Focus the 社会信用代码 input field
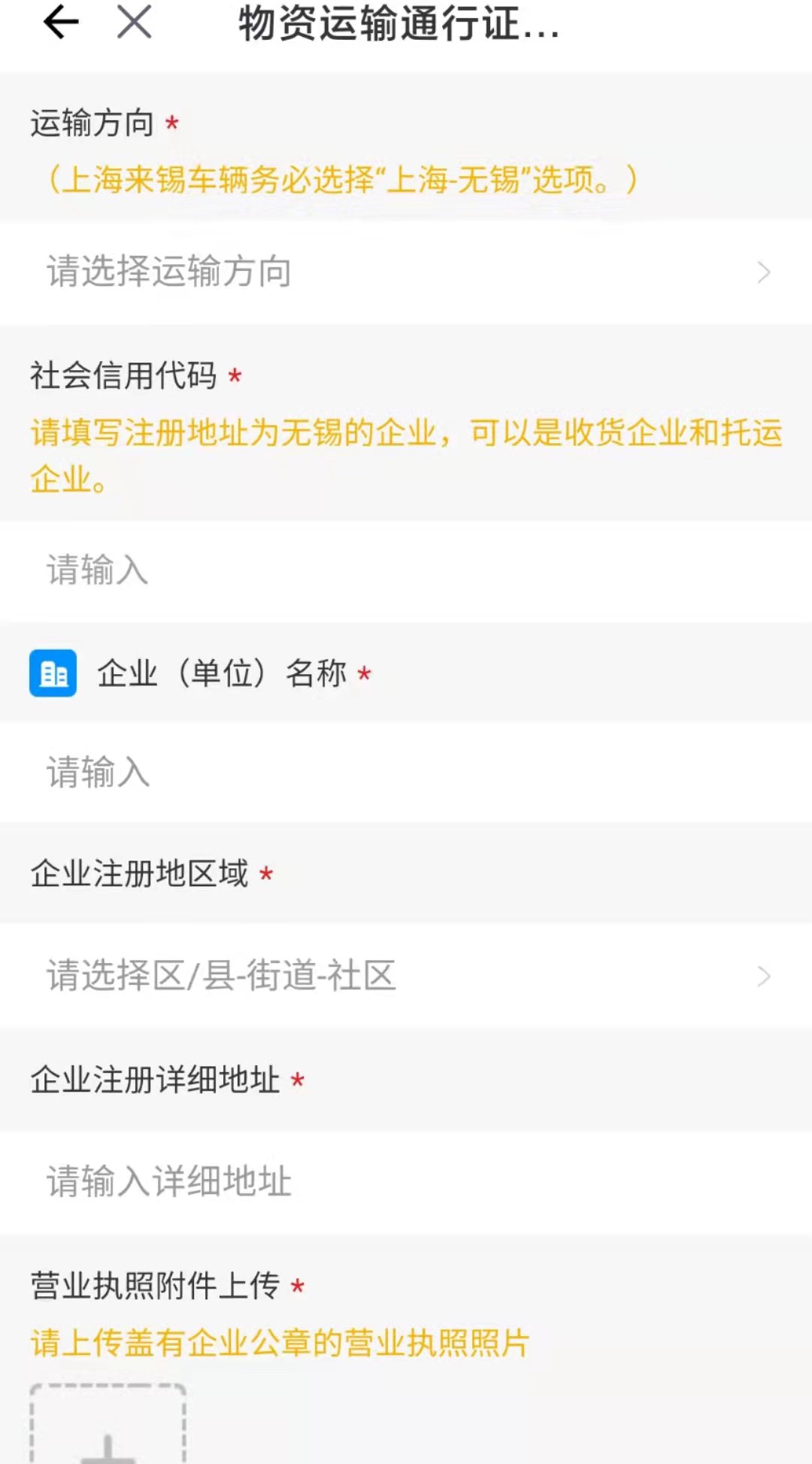Screen dimensions: 812x1464 (406, 570)
